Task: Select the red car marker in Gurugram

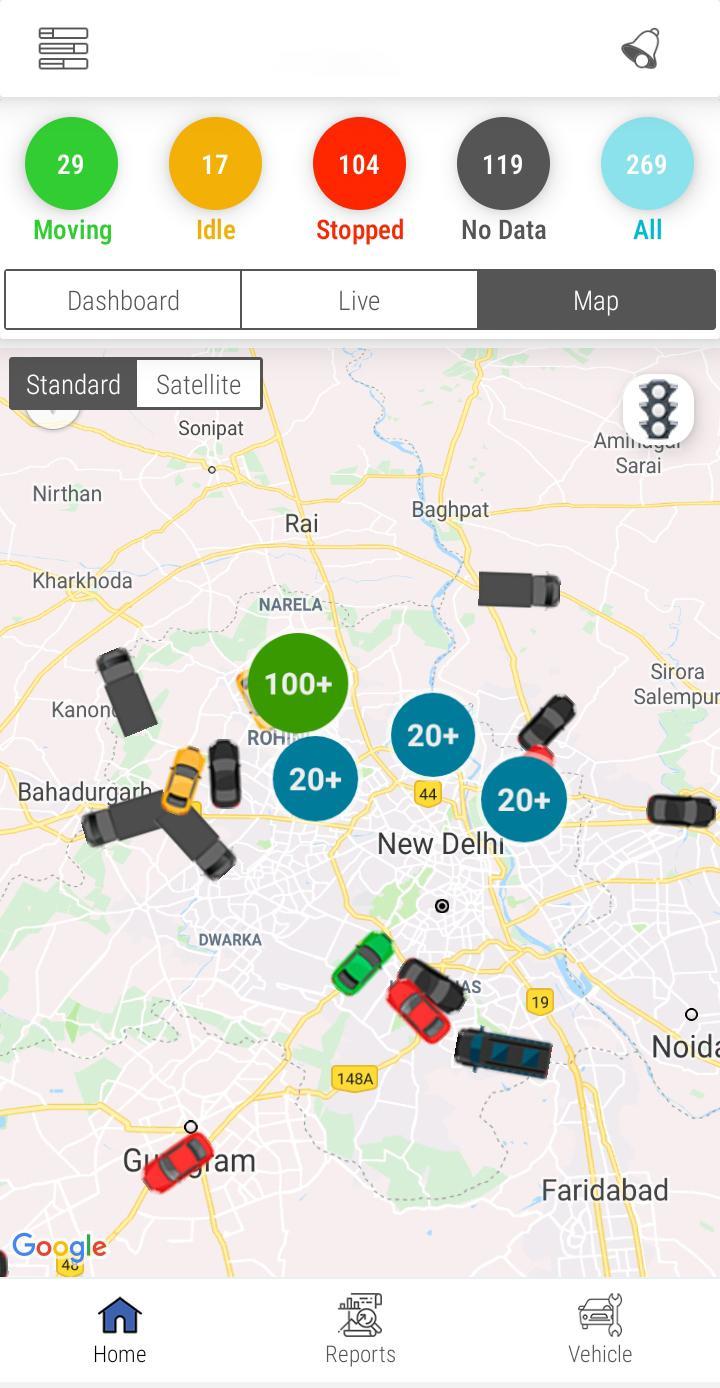Action: coord(178,1163)
